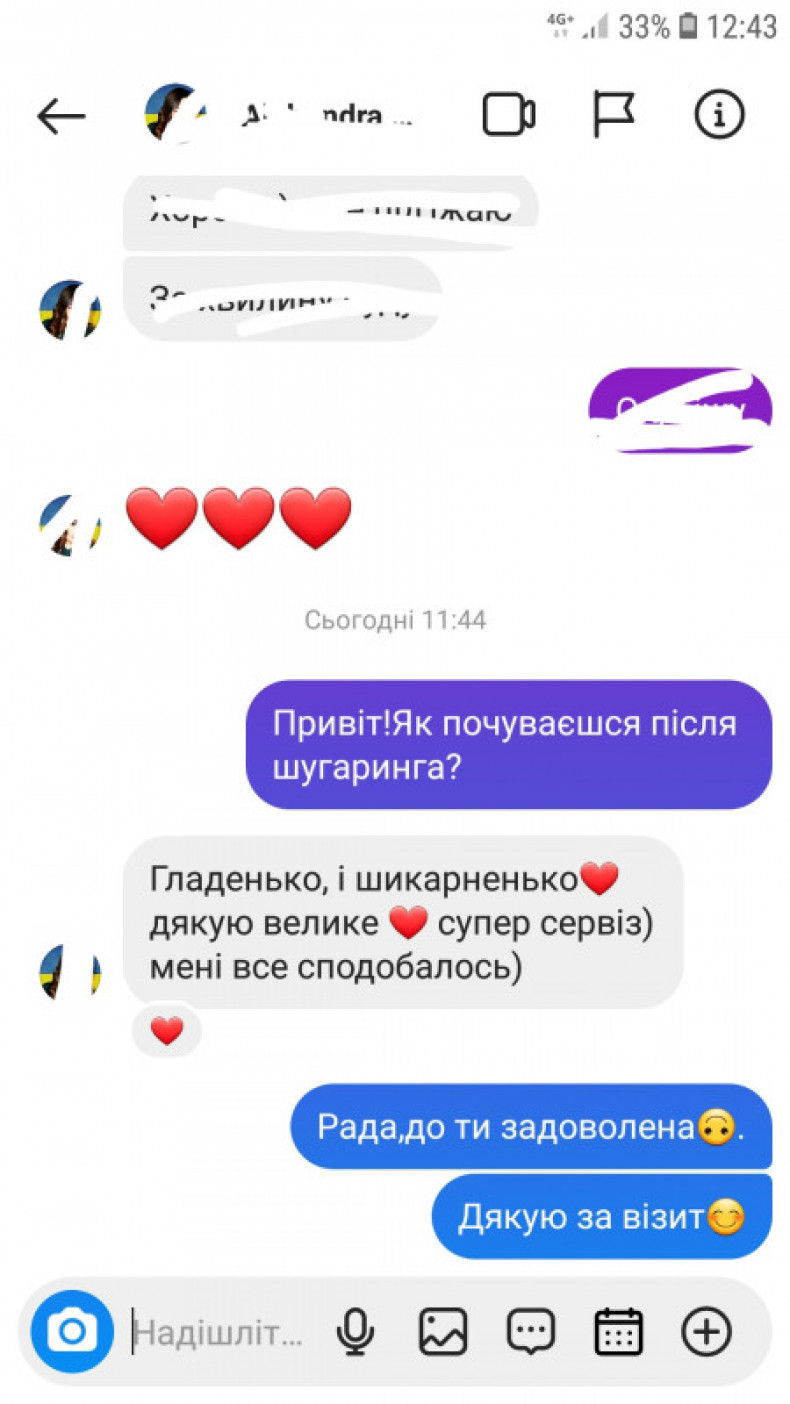Open the calendar booking icon
Image resolution: width=790 pixels, height=1404 pixels.
[x=619, y=1332]
